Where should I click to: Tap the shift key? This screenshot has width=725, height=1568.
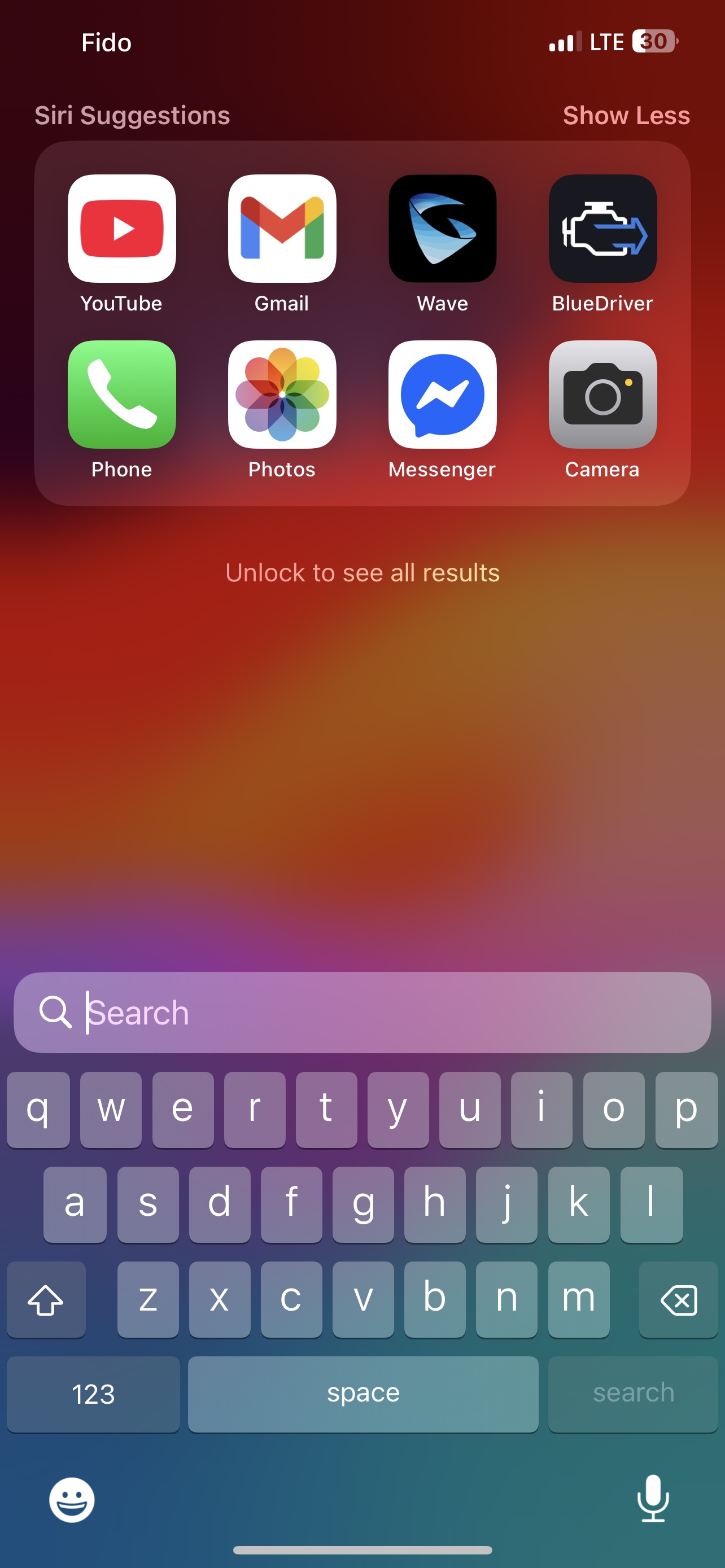pos(46,1299)
